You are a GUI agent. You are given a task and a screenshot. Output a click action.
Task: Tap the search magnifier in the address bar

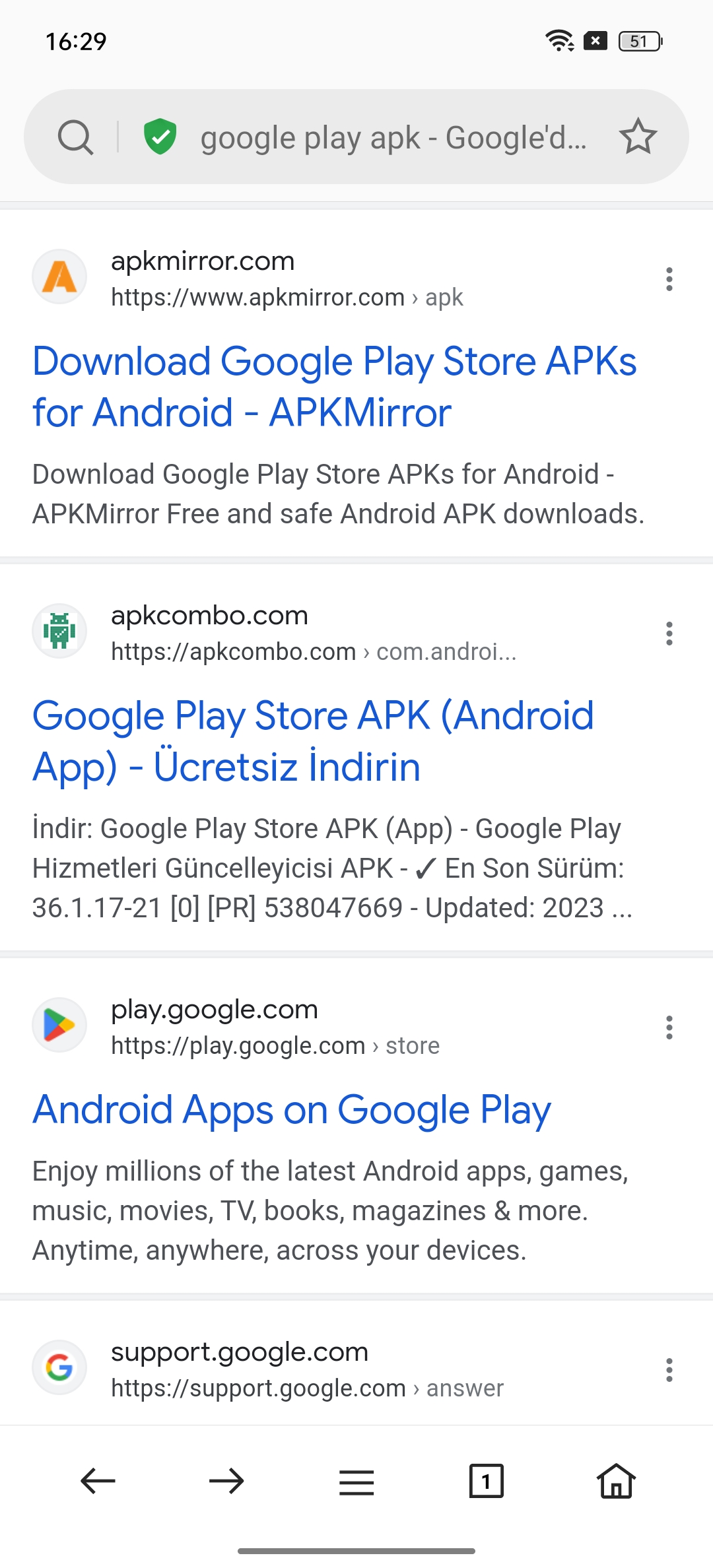[75, 137]
